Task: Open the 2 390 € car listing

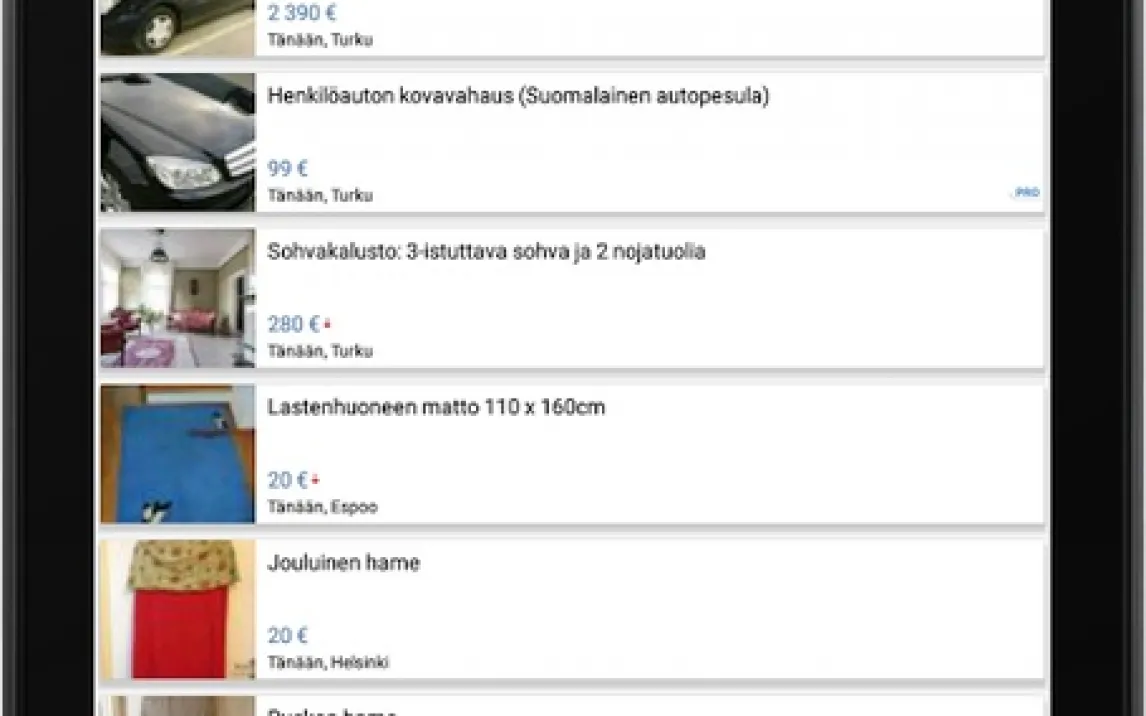Action: (x=570, y=26)
